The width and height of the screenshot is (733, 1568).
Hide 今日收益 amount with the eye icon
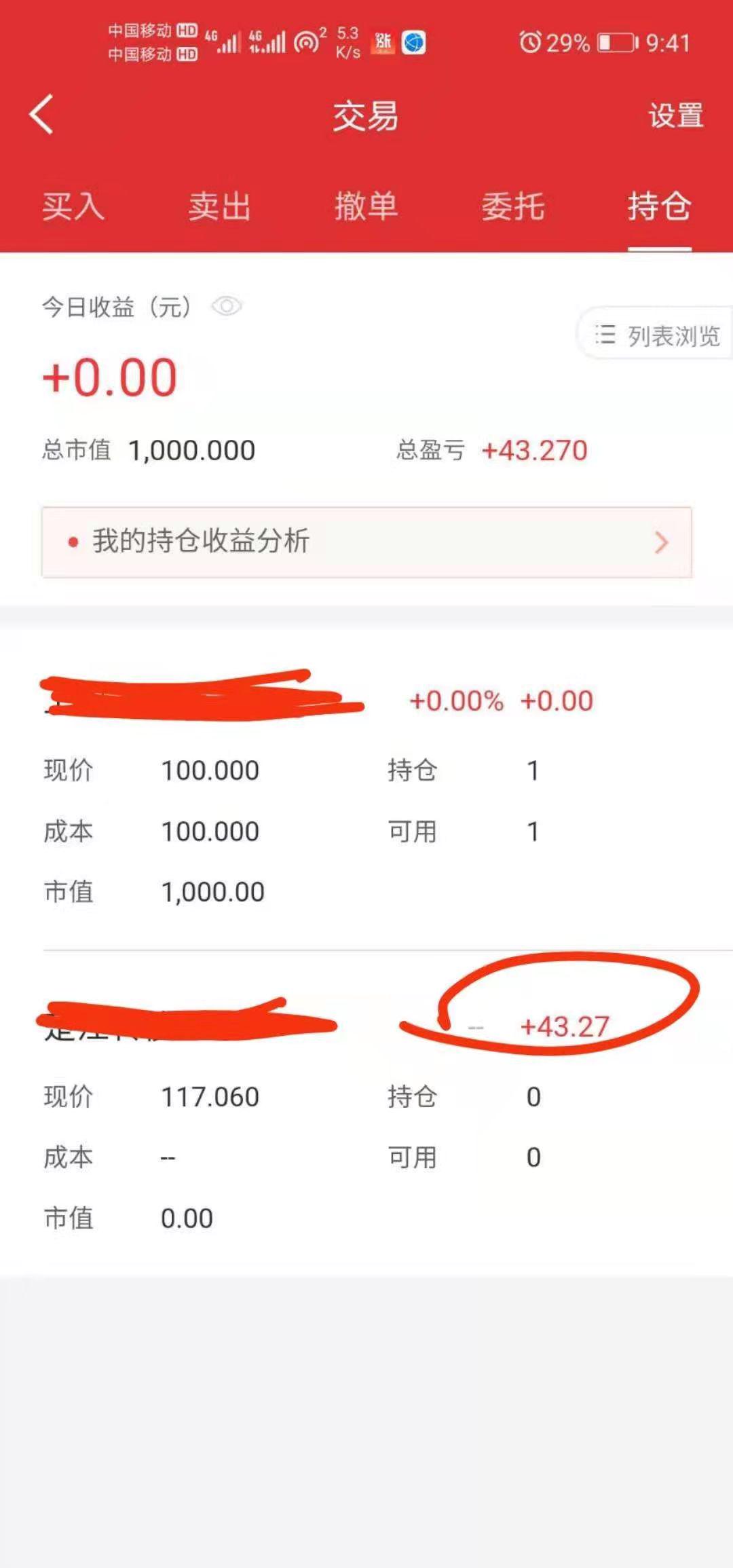point(227,307)
